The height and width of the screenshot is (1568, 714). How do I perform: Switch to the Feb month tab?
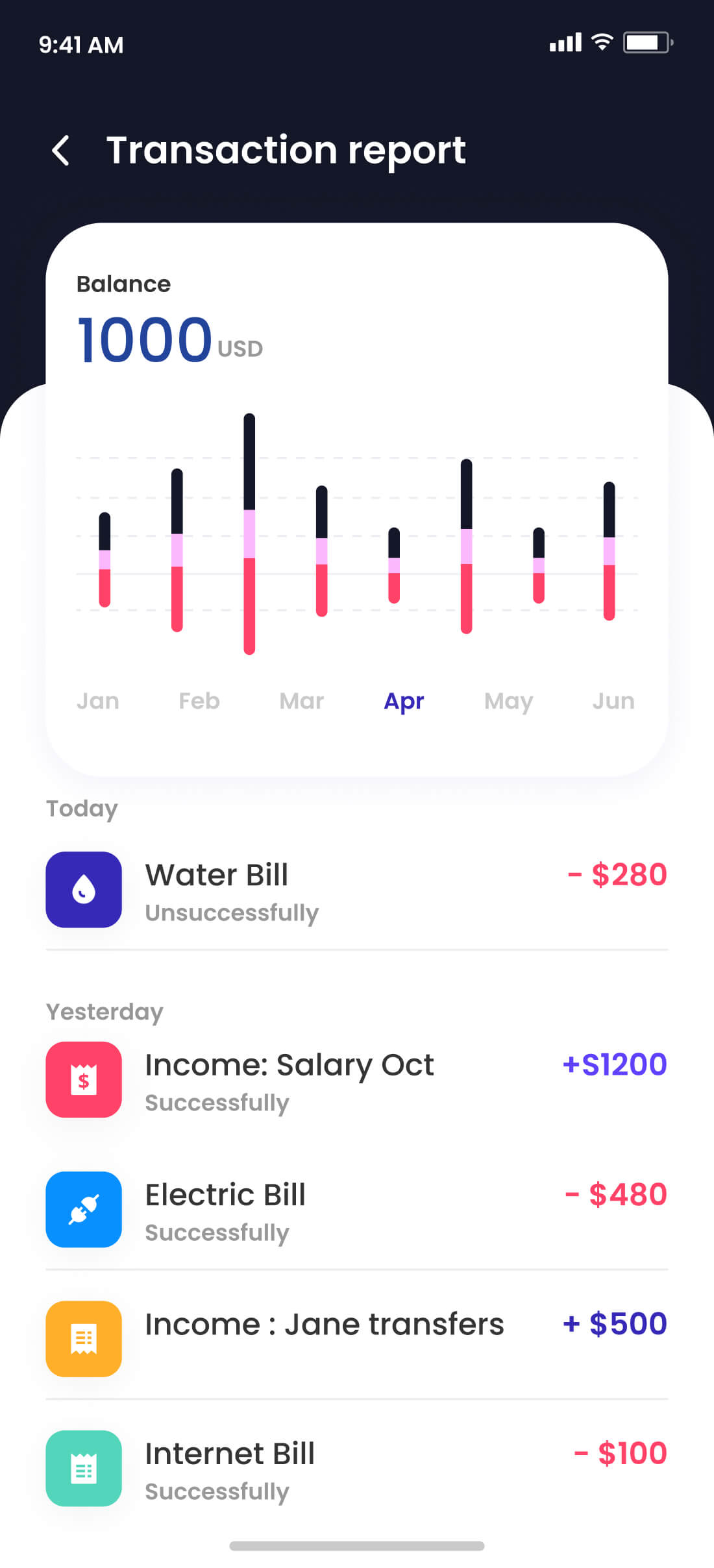[x=199, y=701]
